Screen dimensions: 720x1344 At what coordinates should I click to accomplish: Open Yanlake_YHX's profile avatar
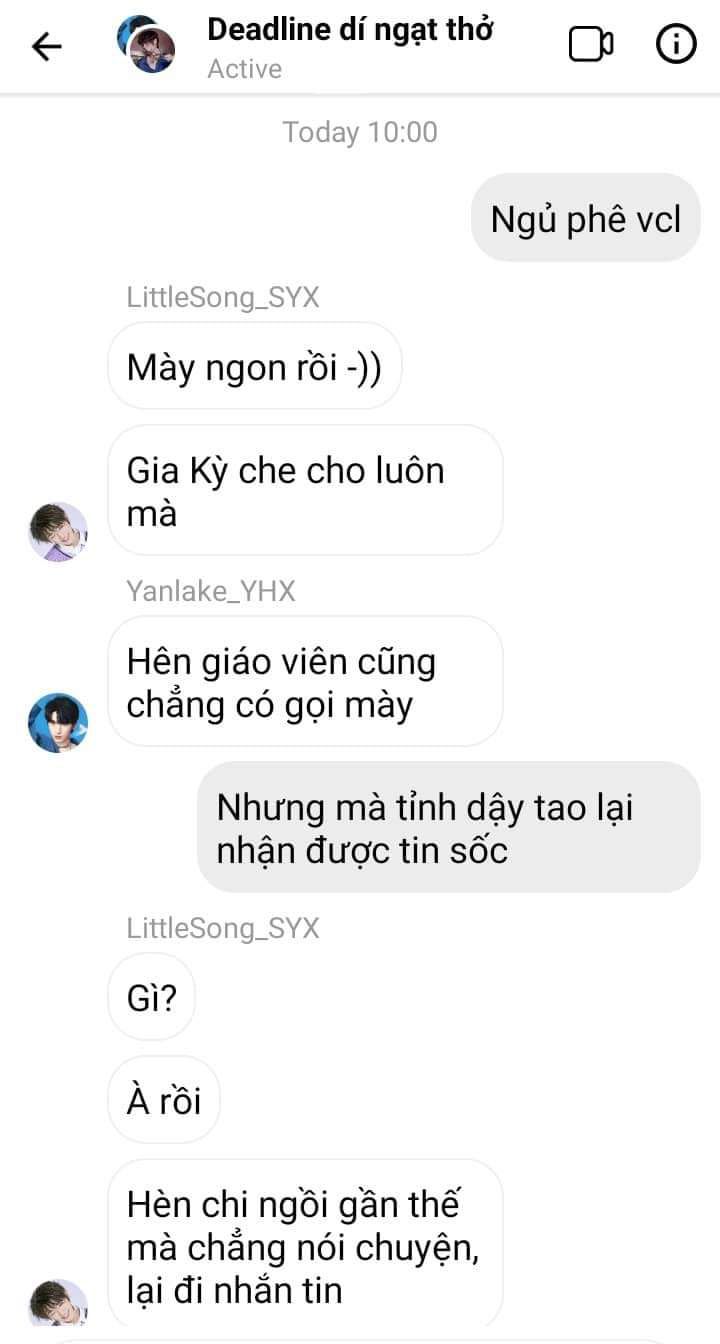[x=57, y=722]
